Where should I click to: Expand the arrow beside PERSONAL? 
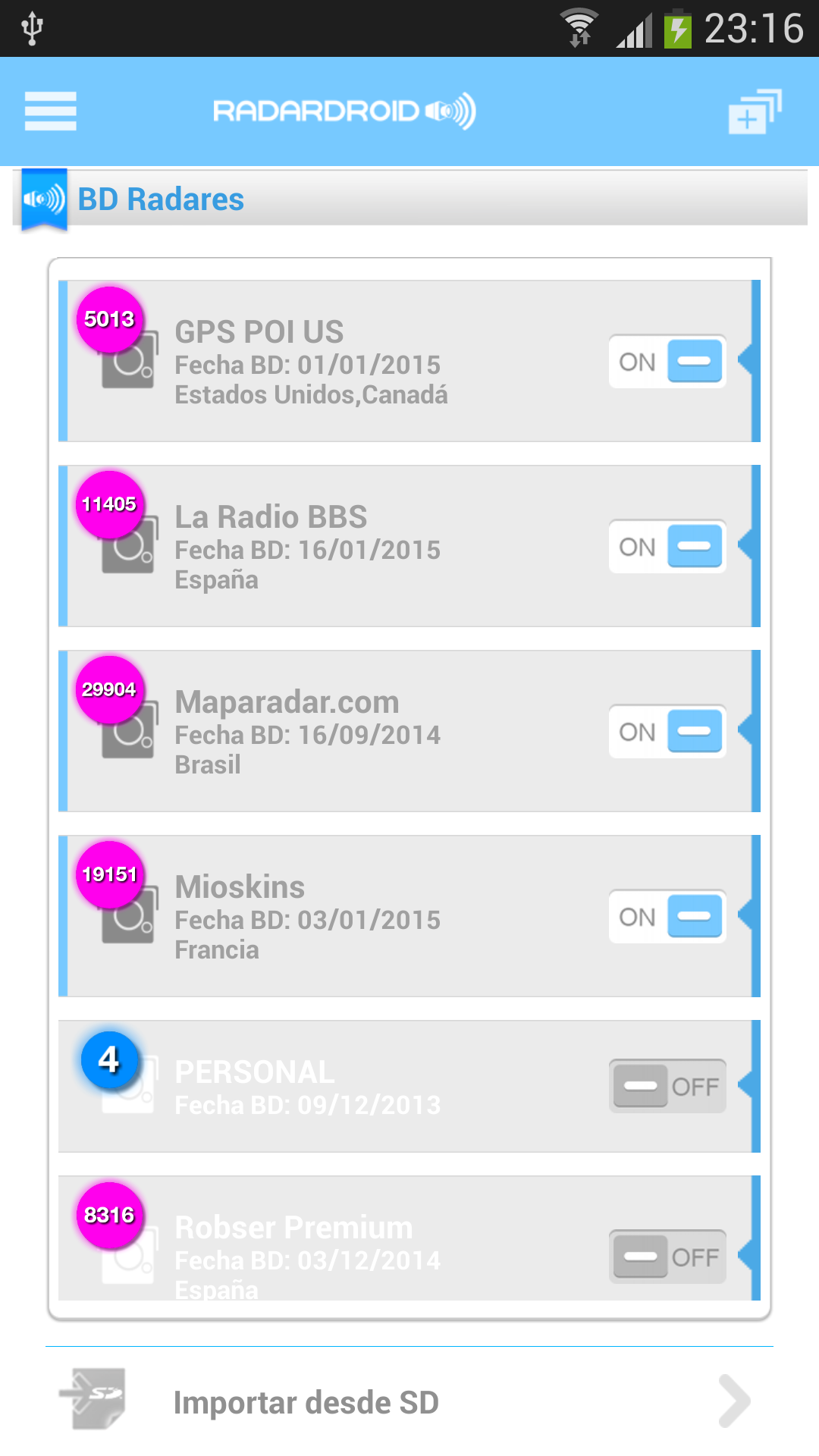747,1087
